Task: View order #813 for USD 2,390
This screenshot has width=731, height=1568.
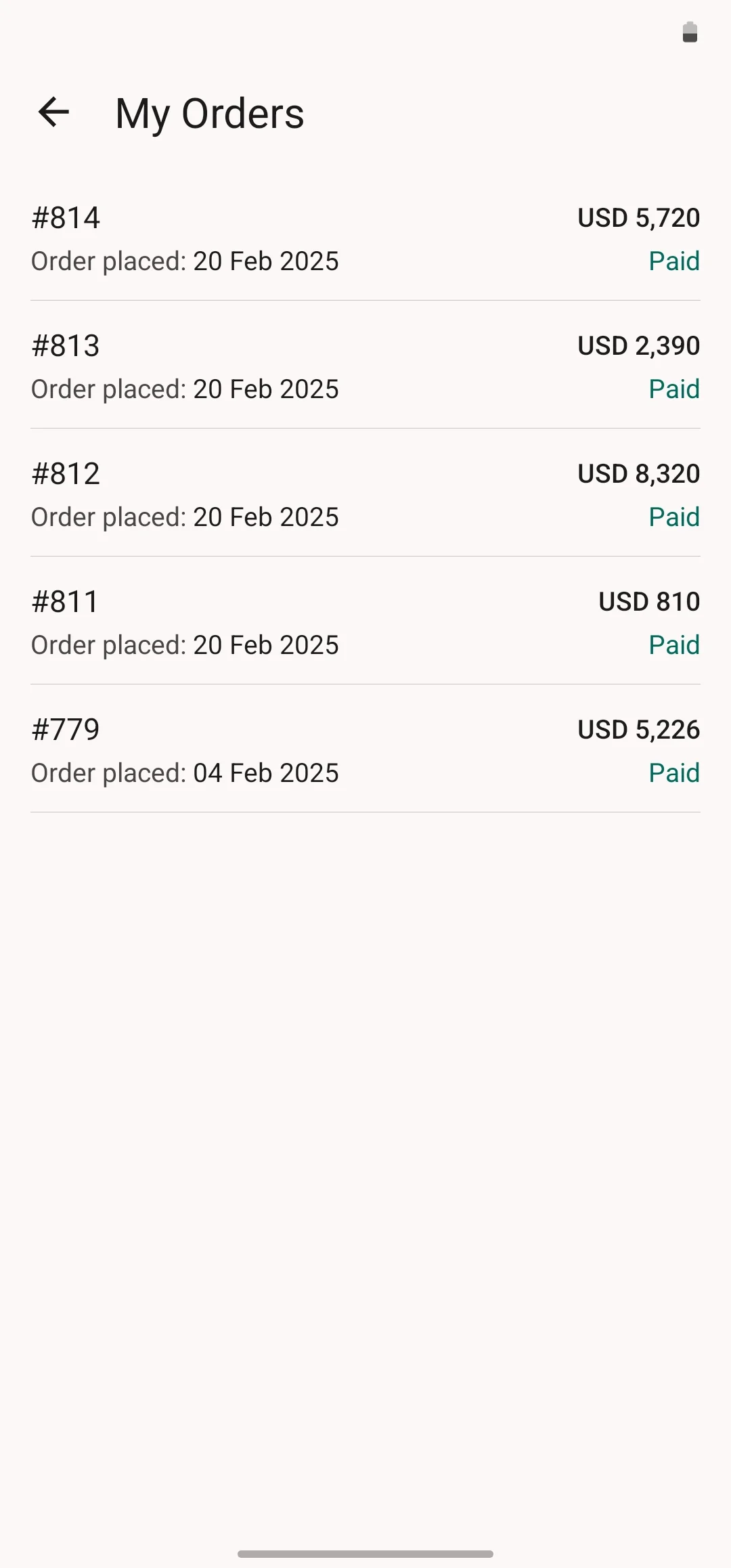Action: point(365,366)
